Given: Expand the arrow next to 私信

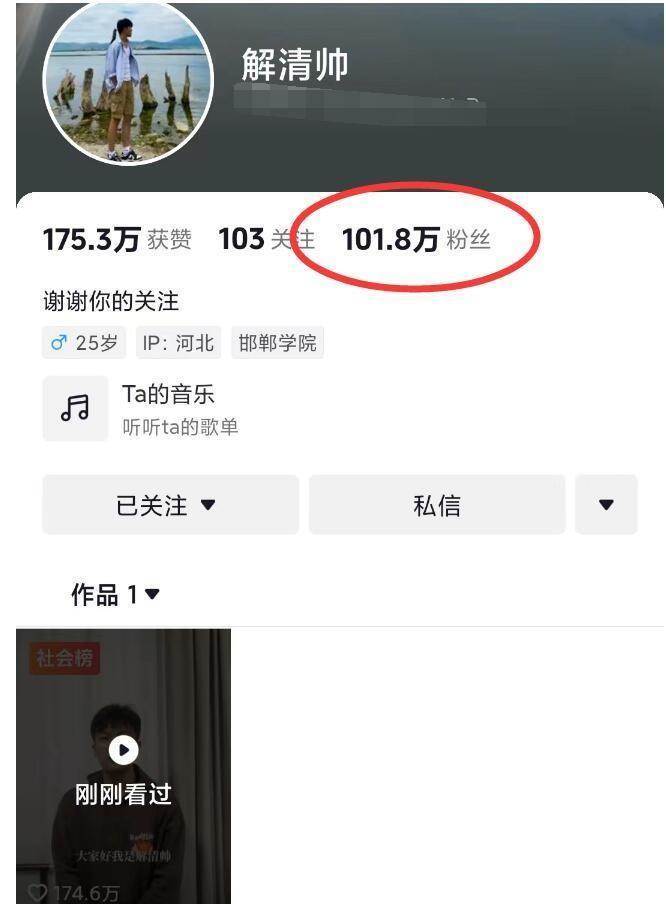Looking at the screenshot, I should tap(606, 505).
